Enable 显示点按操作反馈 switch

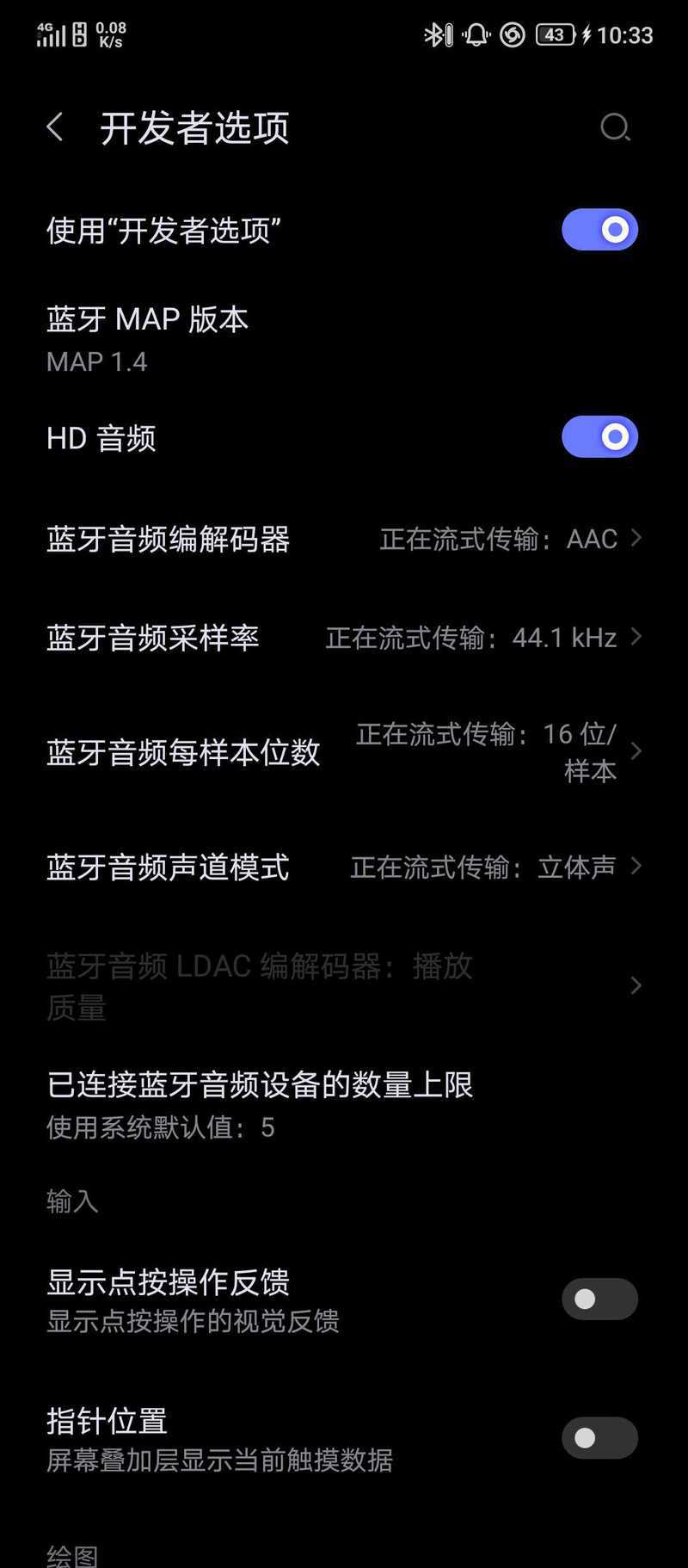[599, 1299]
